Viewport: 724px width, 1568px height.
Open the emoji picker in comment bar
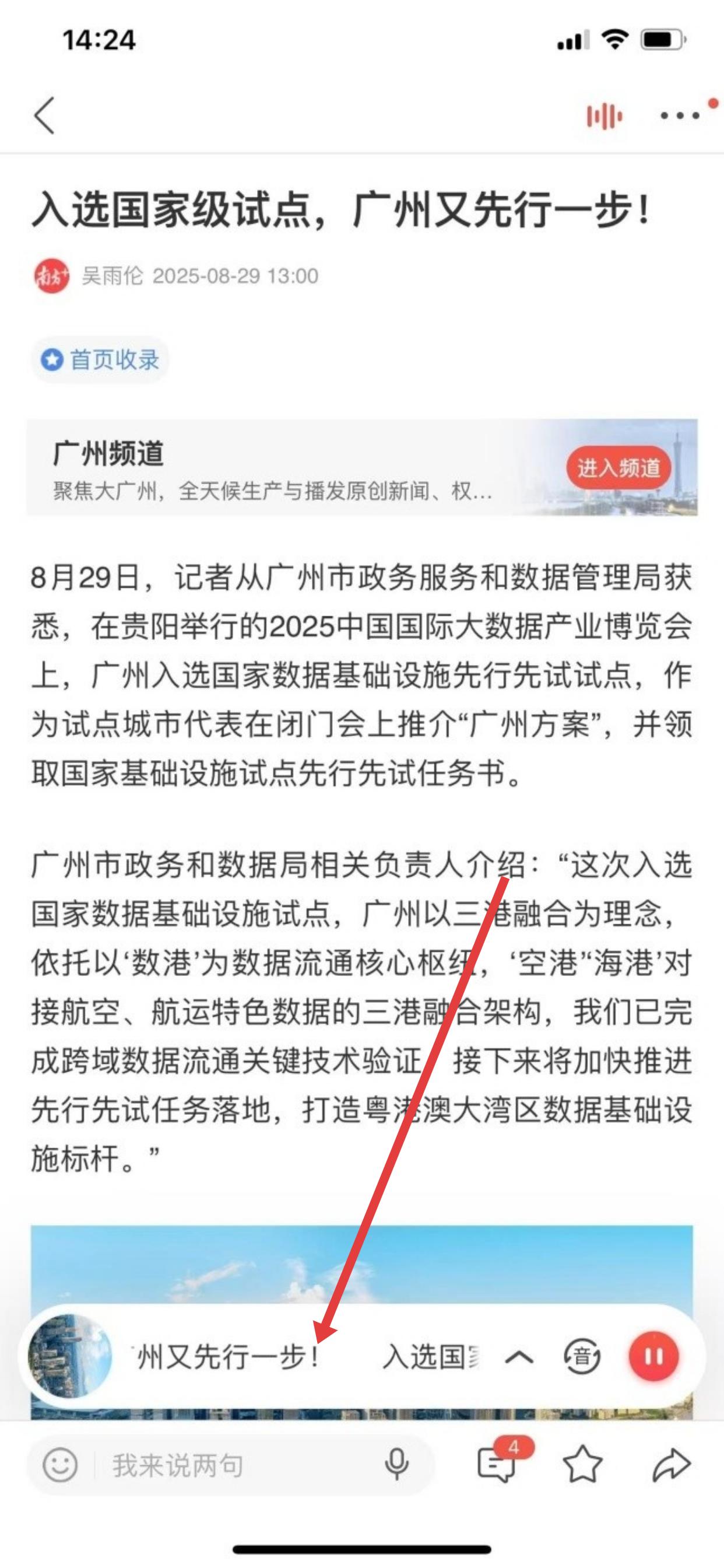pyautogui.click(x=59, y=1465)
